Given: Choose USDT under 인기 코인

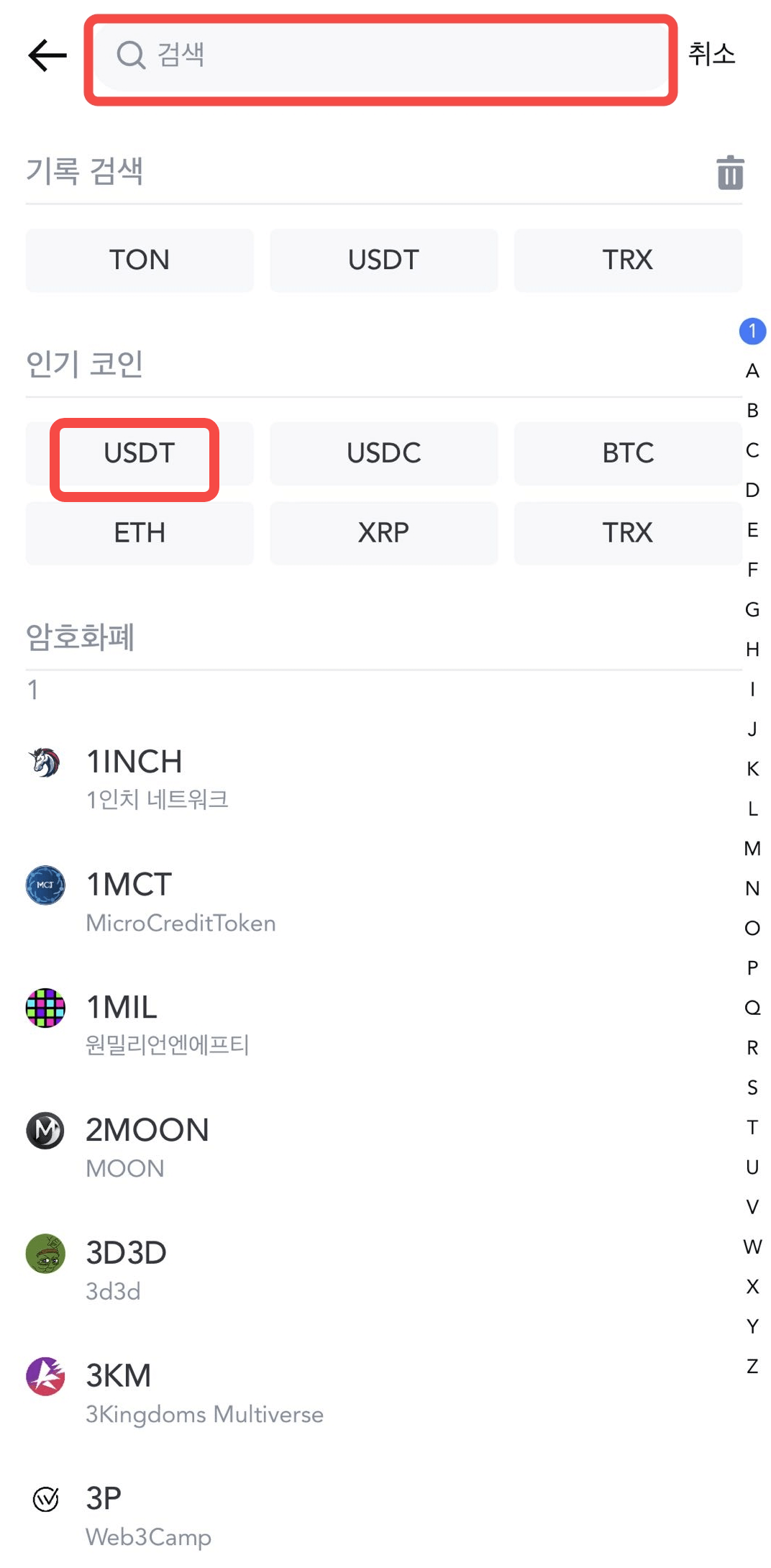Looking at the screenshot, I should tap(140, 453).
